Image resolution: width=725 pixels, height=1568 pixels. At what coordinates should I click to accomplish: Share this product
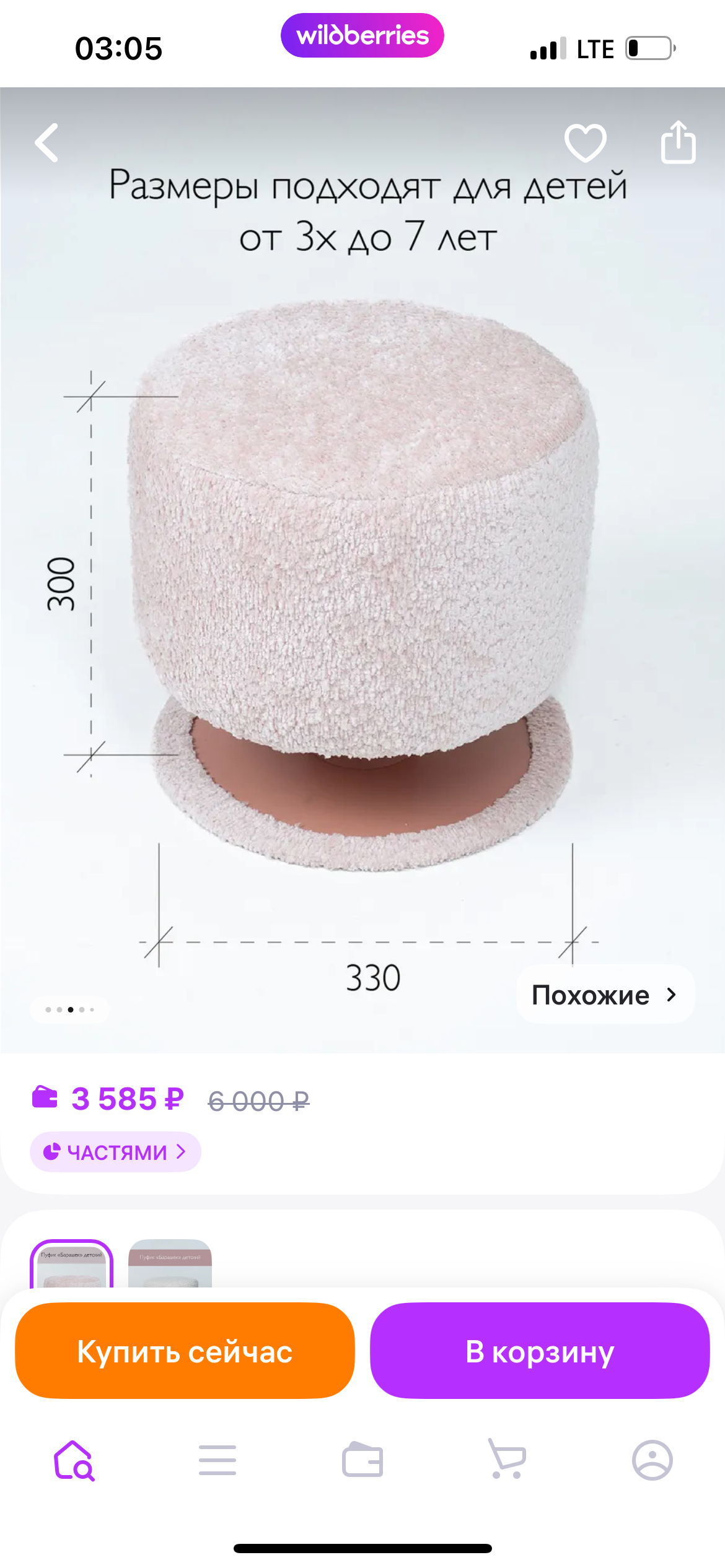pyautogui.click(x=678, y=142)
